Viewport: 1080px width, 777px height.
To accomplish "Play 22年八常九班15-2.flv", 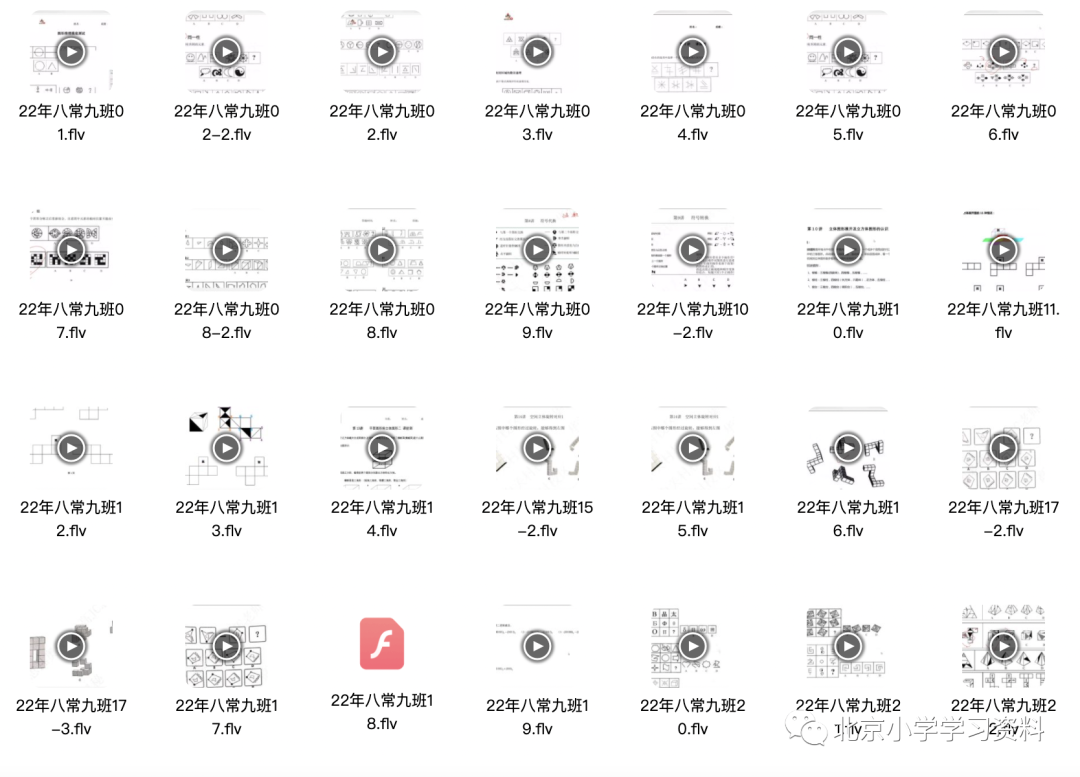I will point(537,447).
